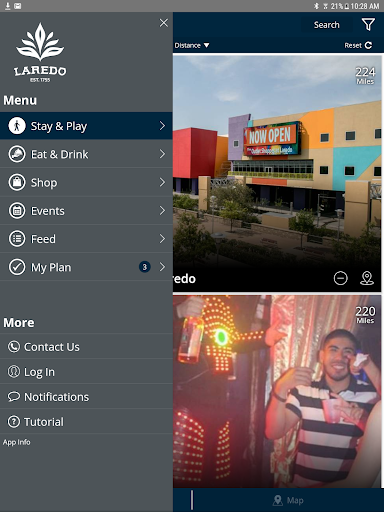Image resolution: width=384 pixels, height=512 pixels.
Task: Select Contact Us
Action: 86,347
